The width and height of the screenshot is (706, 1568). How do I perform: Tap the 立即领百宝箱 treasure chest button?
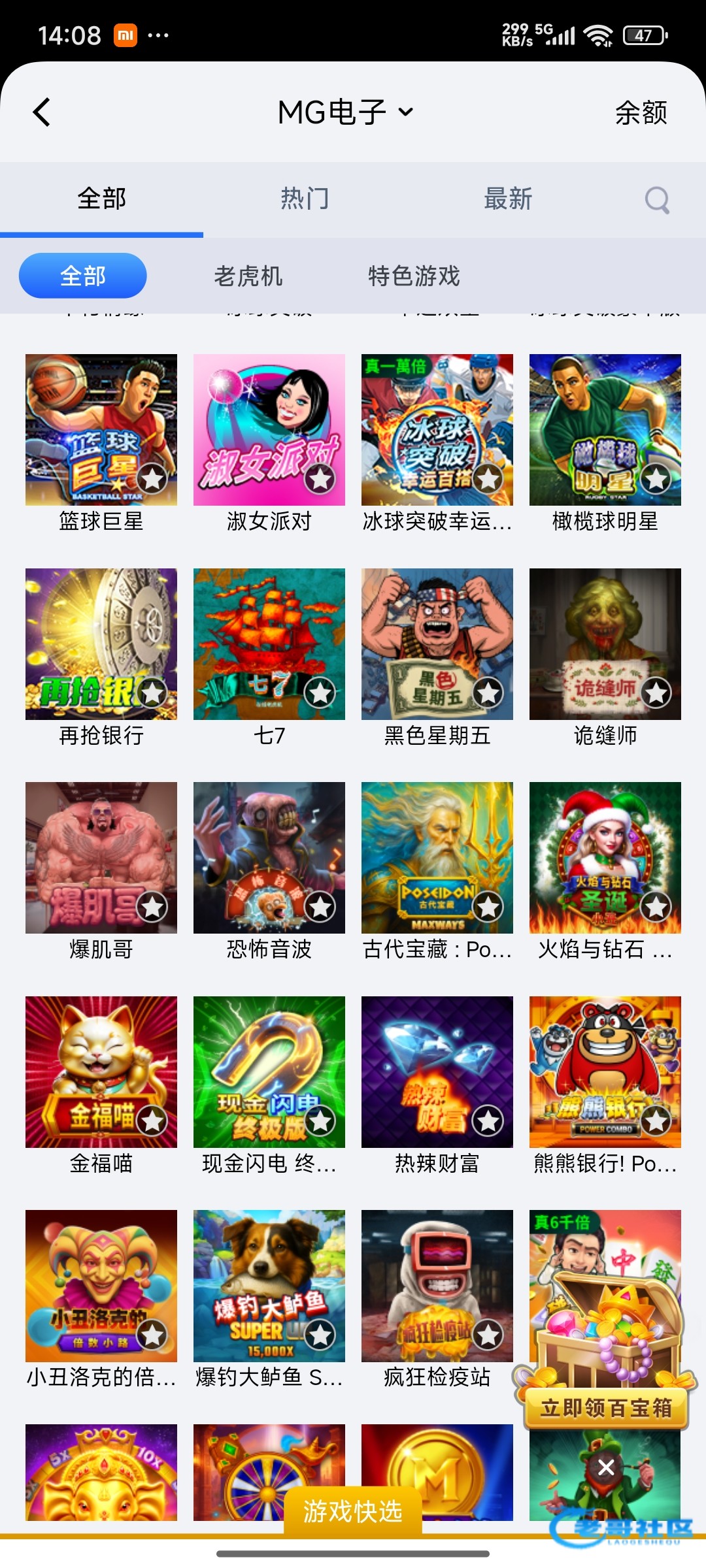point(606,1408)
